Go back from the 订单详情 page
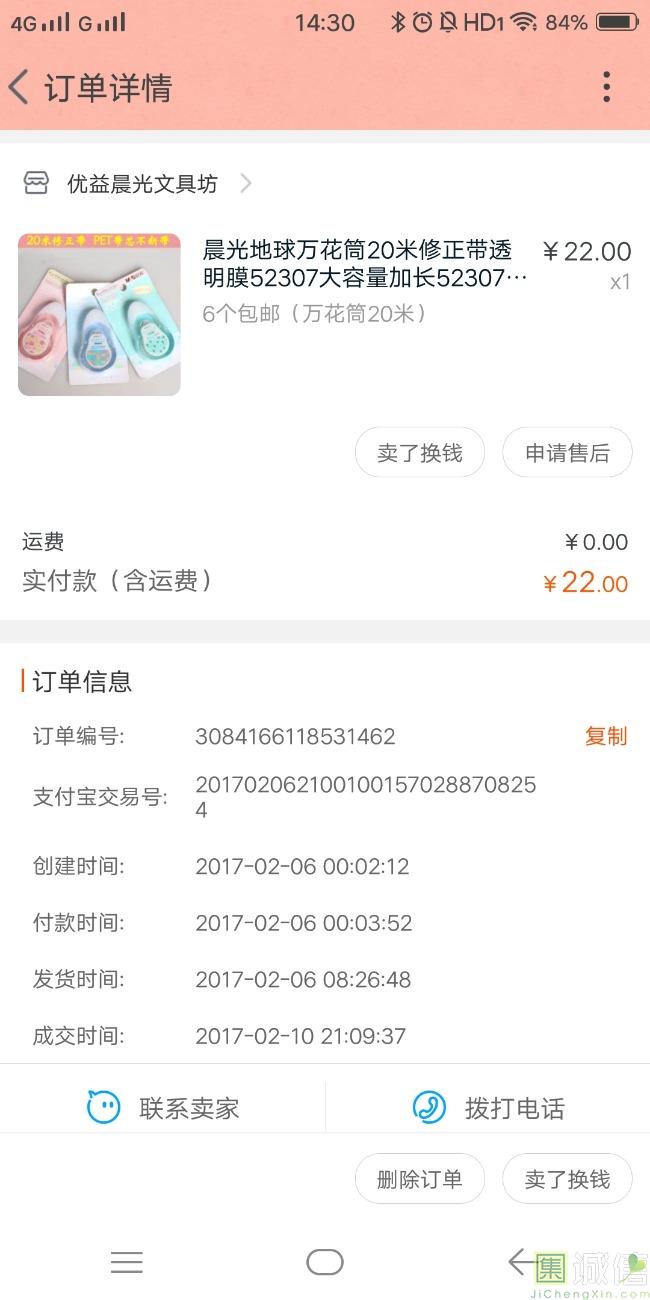 coord(20,88)
